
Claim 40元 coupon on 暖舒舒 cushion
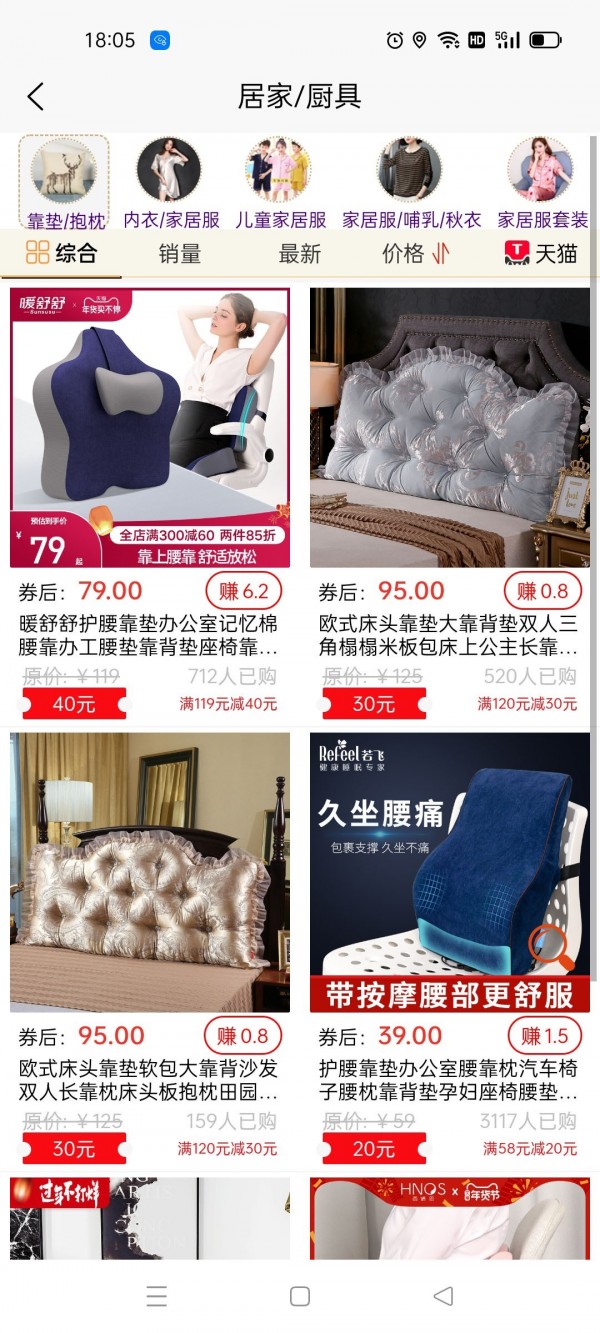pyautogui.click(x=74, y=704)
